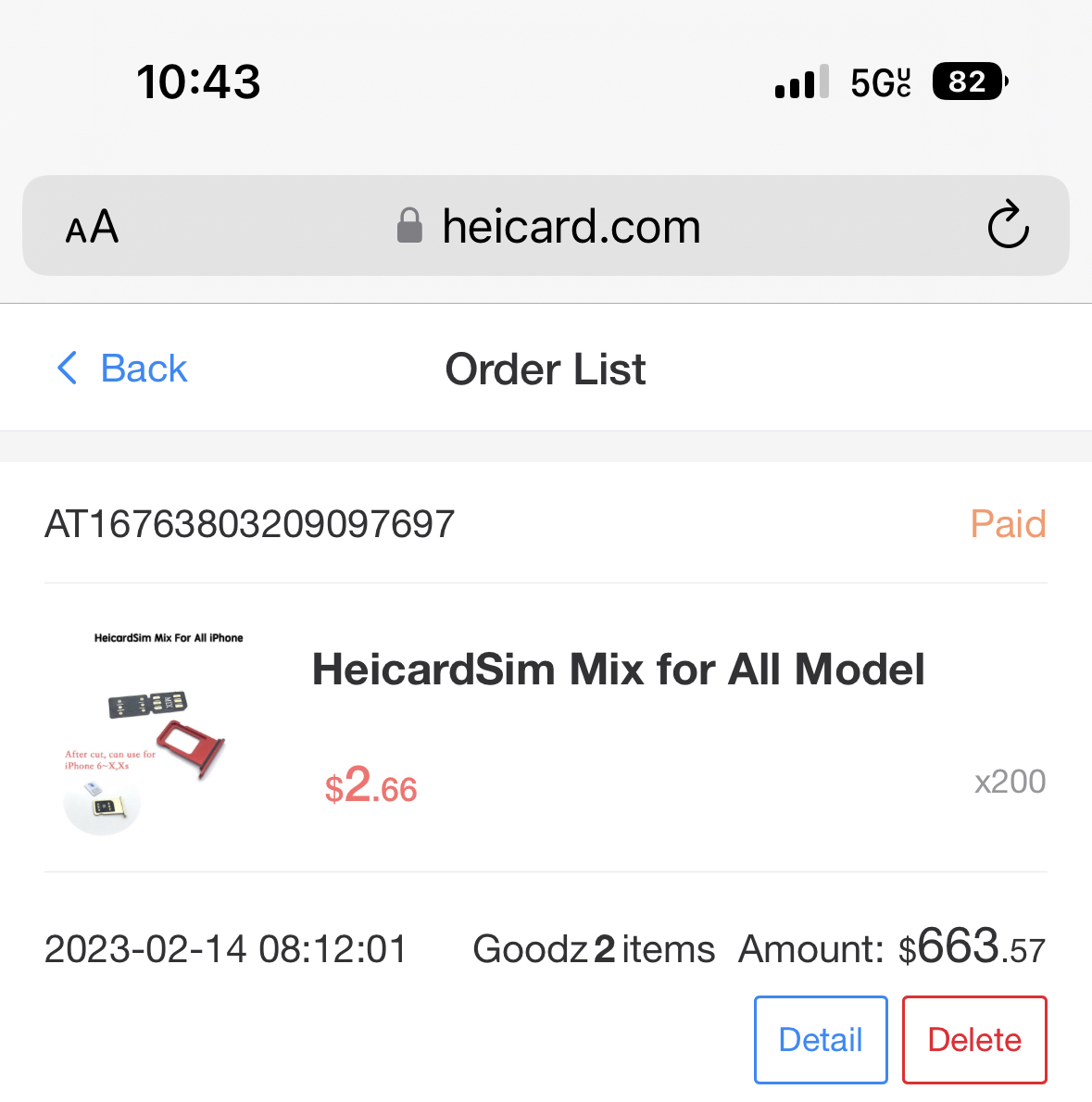Delete the paid HeicardSim order
Viewport: 1092px width, 1102px height.
(974, 1039)
